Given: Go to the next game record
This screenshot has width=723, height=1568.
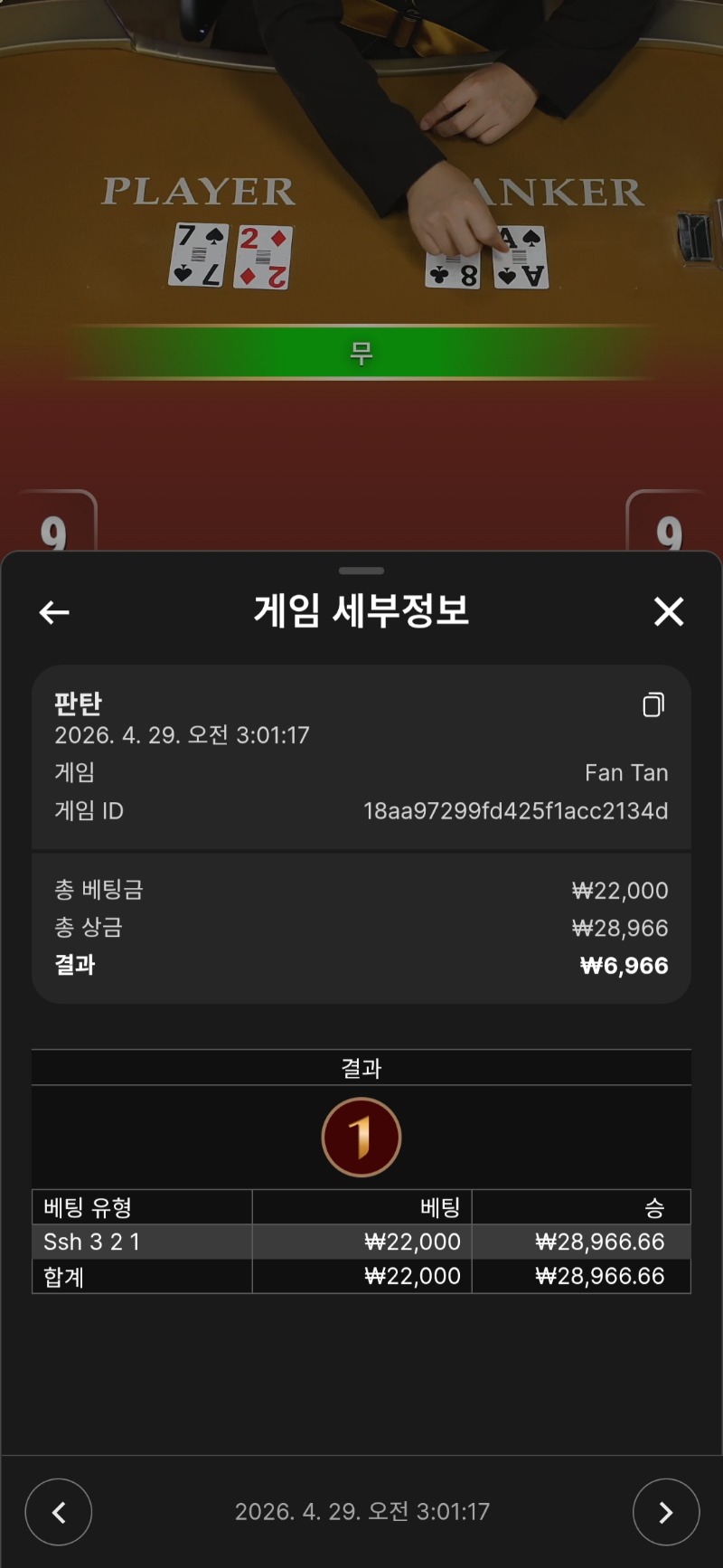Looking at the screenshot, I should [x=666, y=1512].
